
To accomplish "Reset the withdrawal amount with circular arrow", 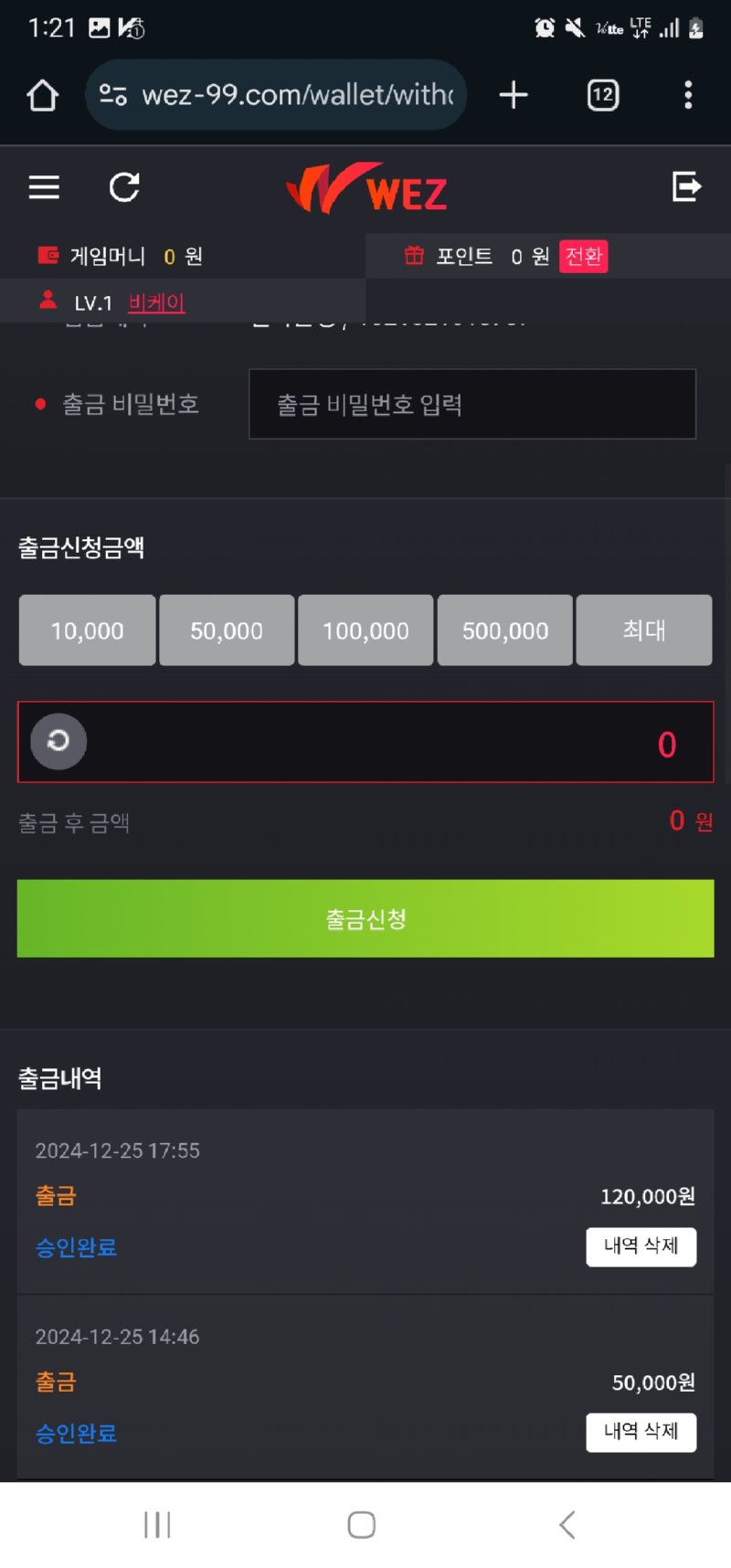I will 58,741.
